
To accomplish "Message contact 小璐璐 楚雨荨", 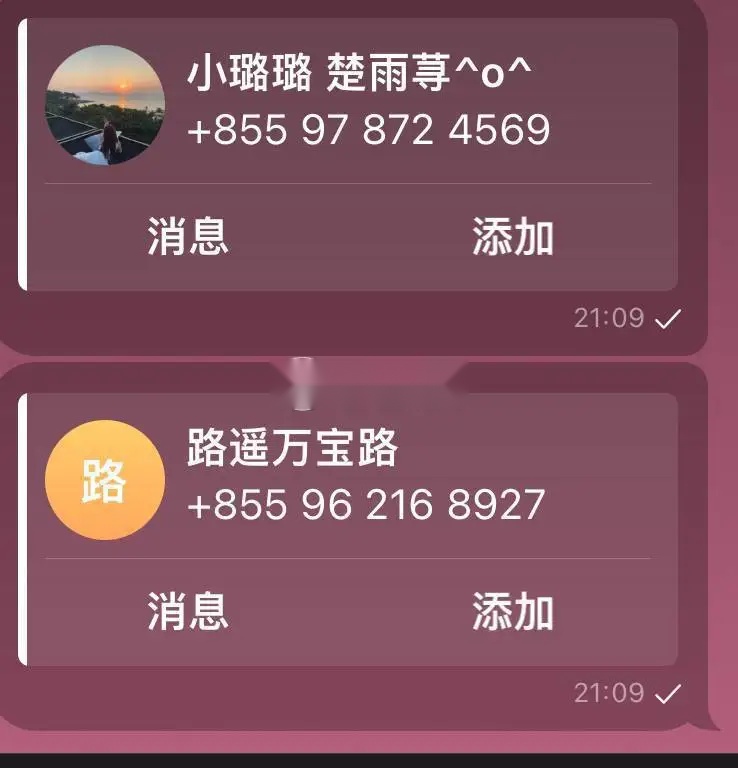I will click(188, 237).
